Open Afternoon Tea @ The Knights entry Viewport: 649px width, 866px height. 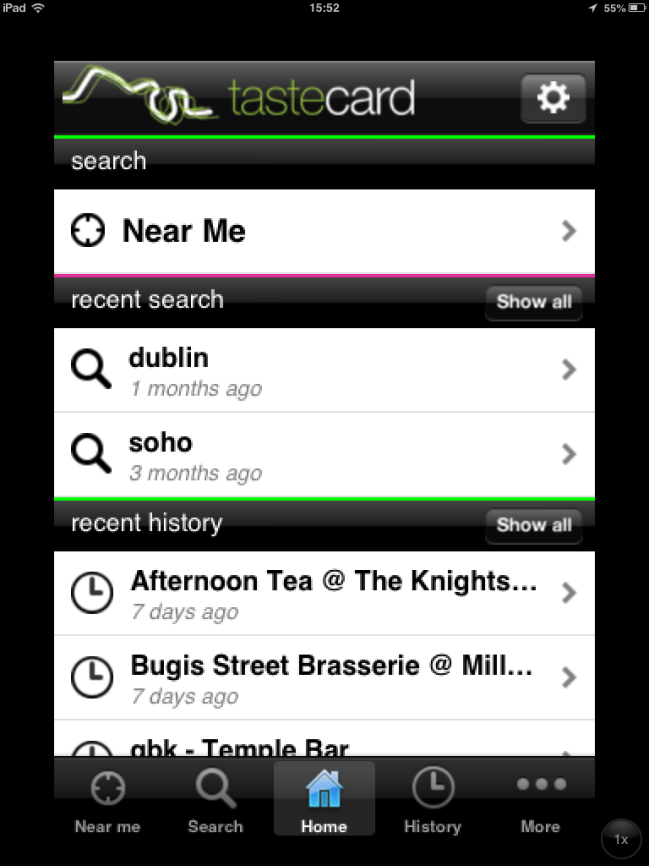(x=324, y=593)
